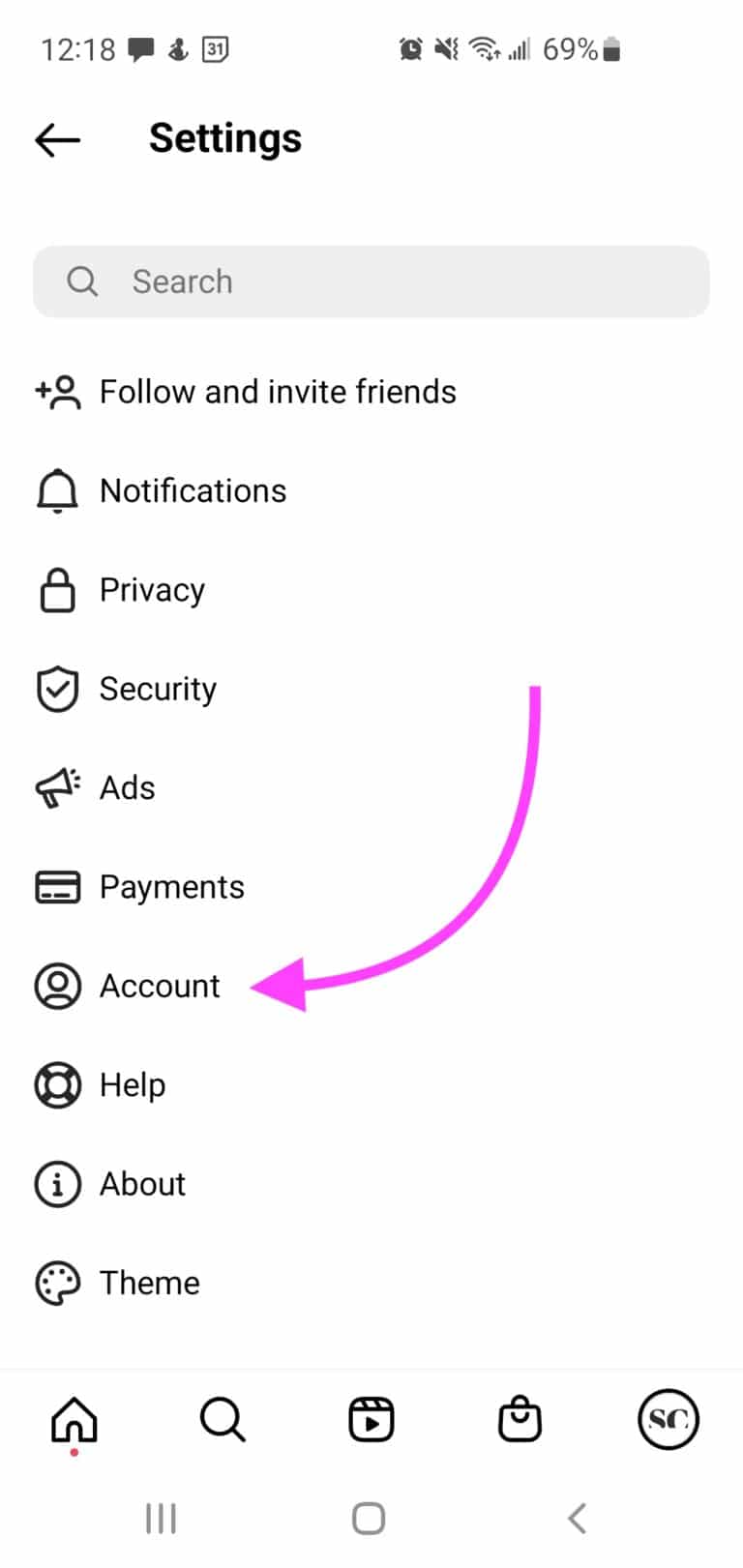Select the Theme palette icon

click(x=58, y=1283)
